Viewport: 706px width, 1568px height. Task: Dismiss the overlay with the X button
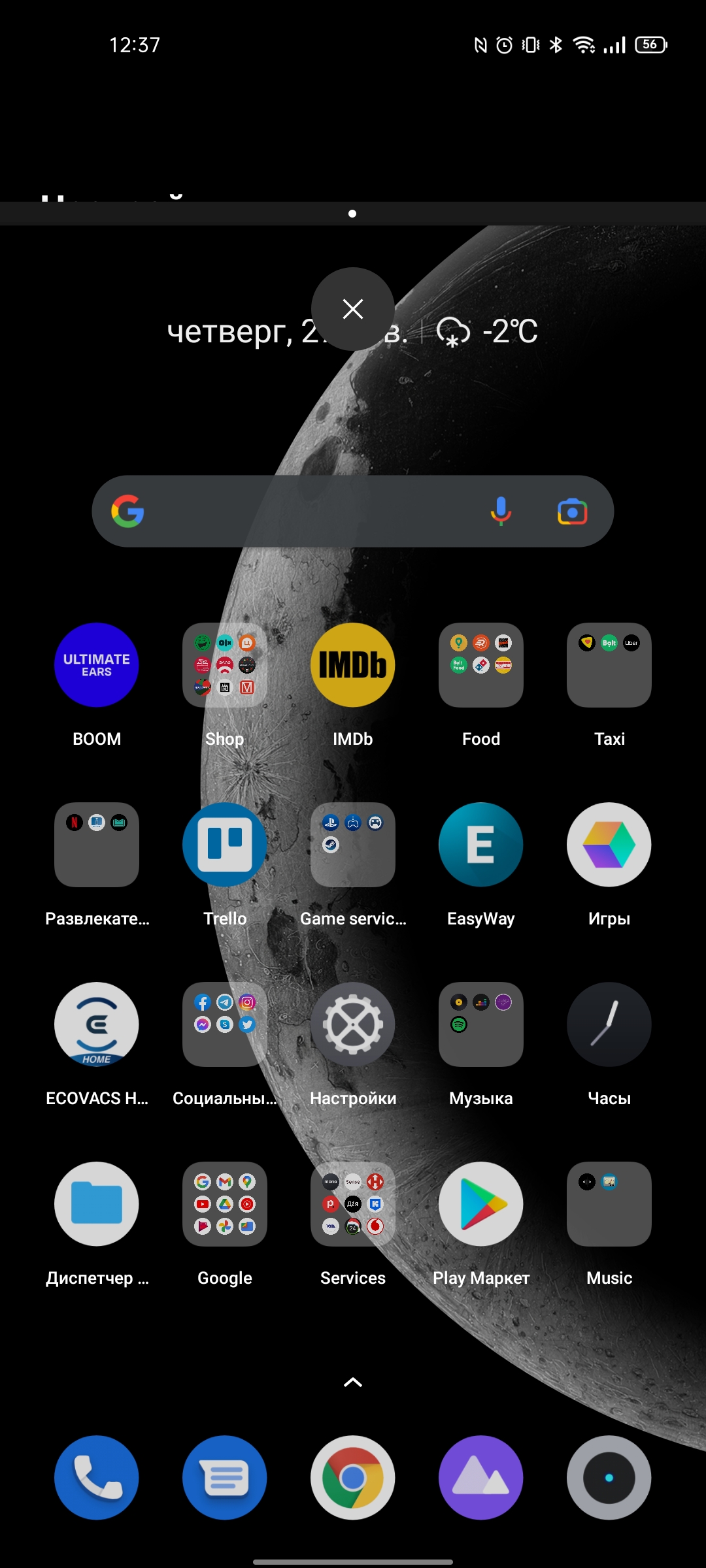click(353, 309)
